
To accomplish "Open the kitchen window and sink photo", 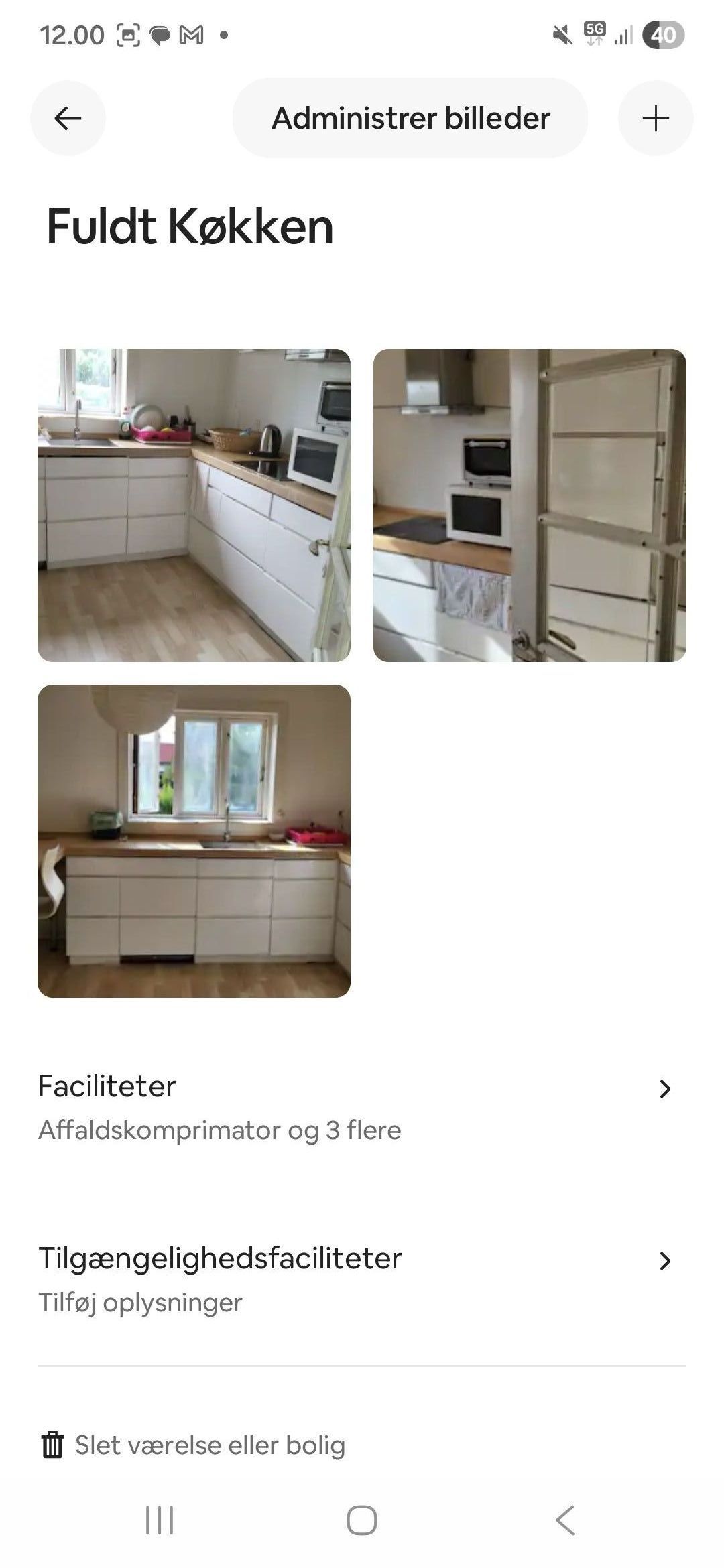I will click(x=194, y=841).
